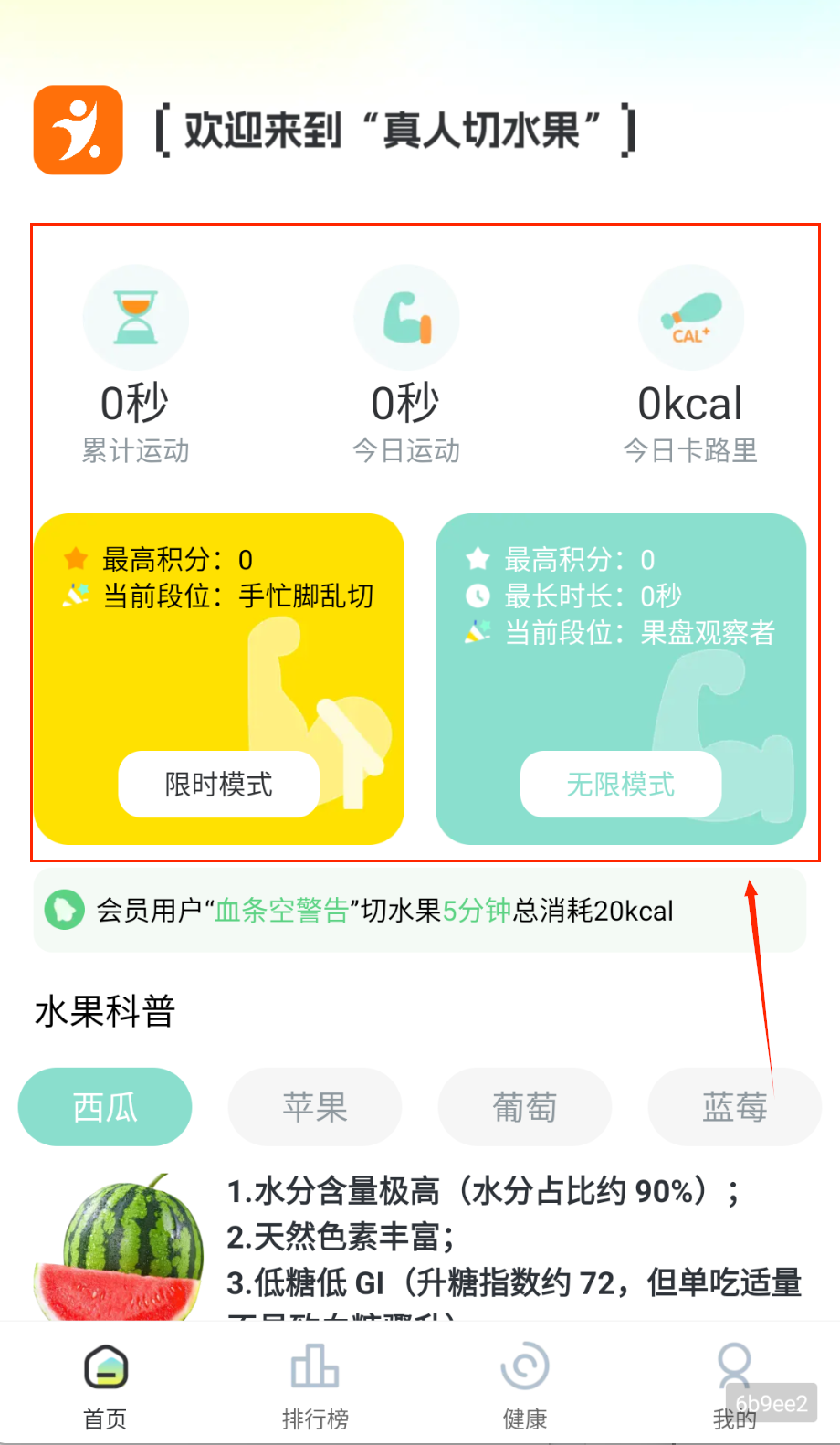The height and width of the screenshot is (1445, 840).
Task: Go to the 首页 tab
Action: tap(105, 1386)
